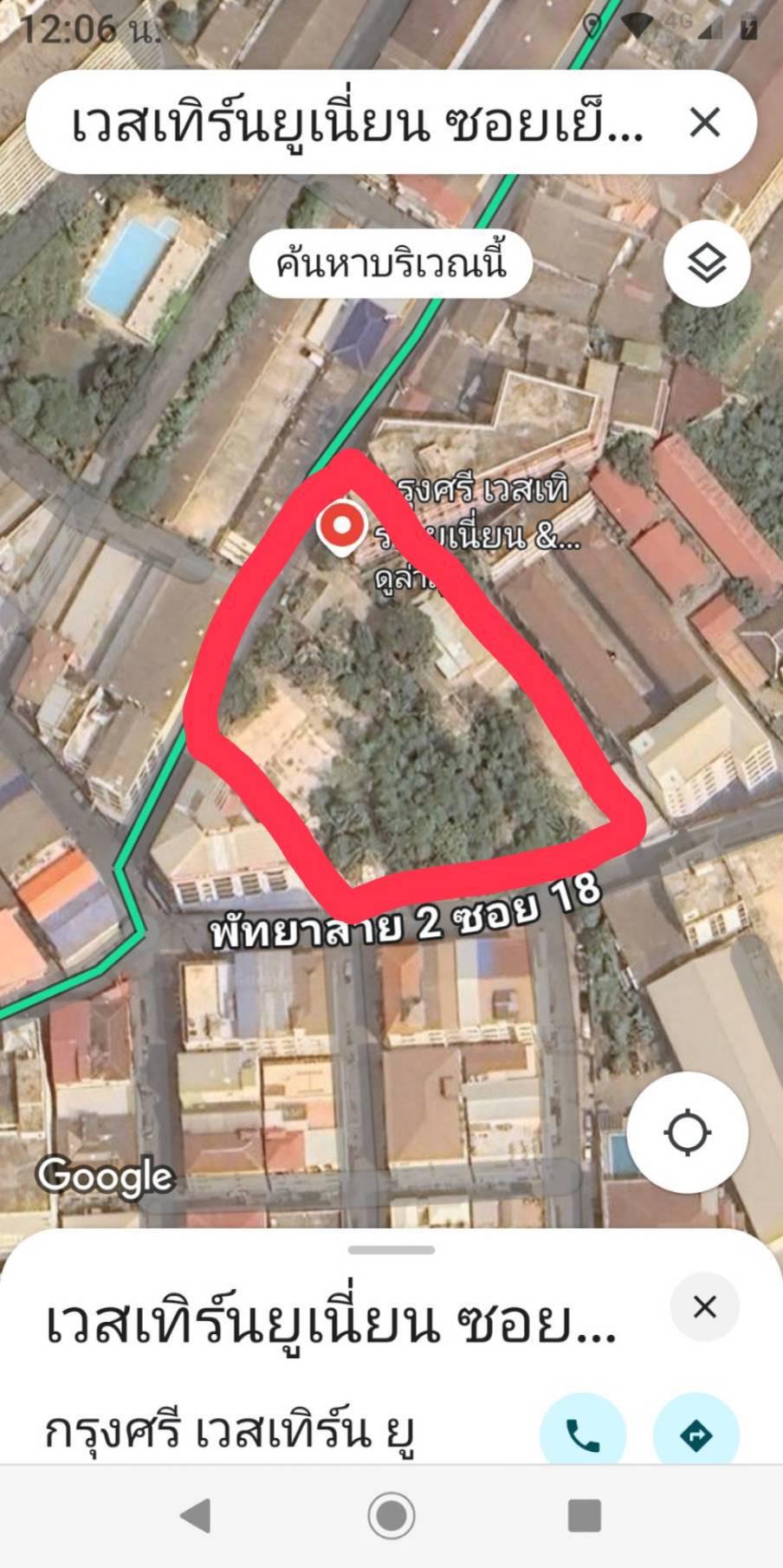Clear the search text with the X
This screenshot has height=1568, width=783.
click(705, 123)
